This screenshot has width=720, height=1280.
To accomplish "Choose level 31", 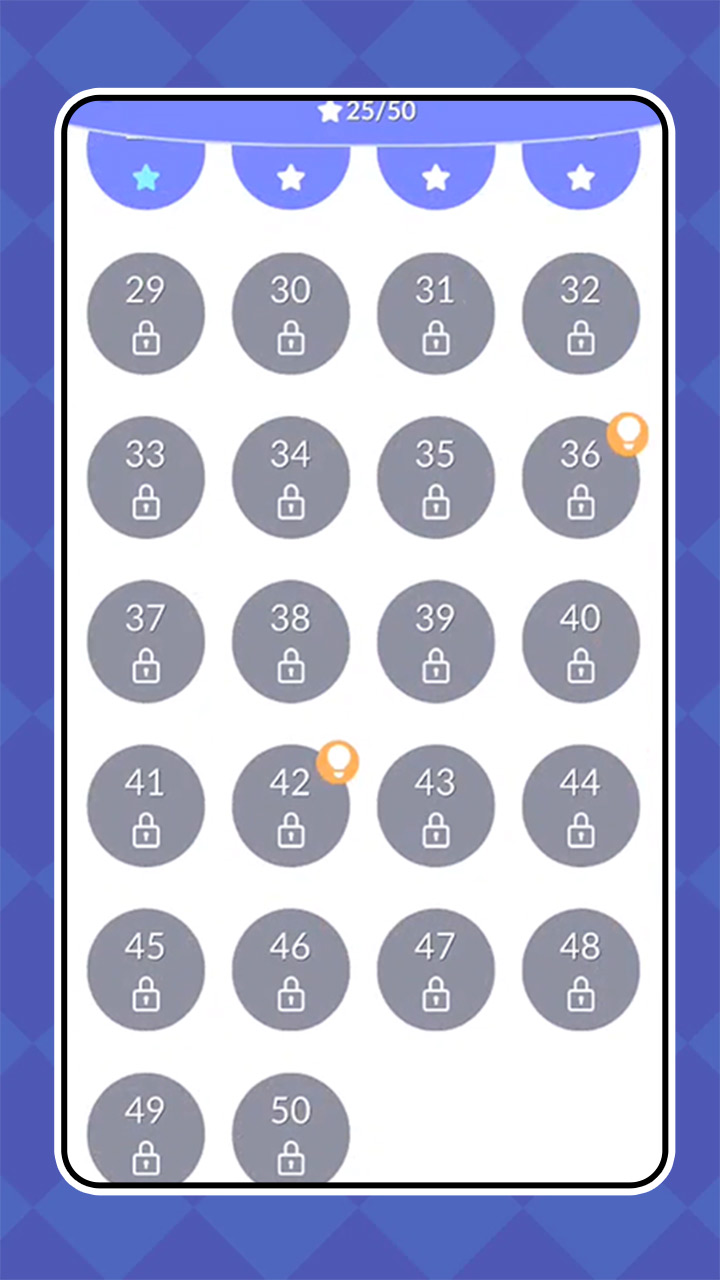I will (436, 314).
